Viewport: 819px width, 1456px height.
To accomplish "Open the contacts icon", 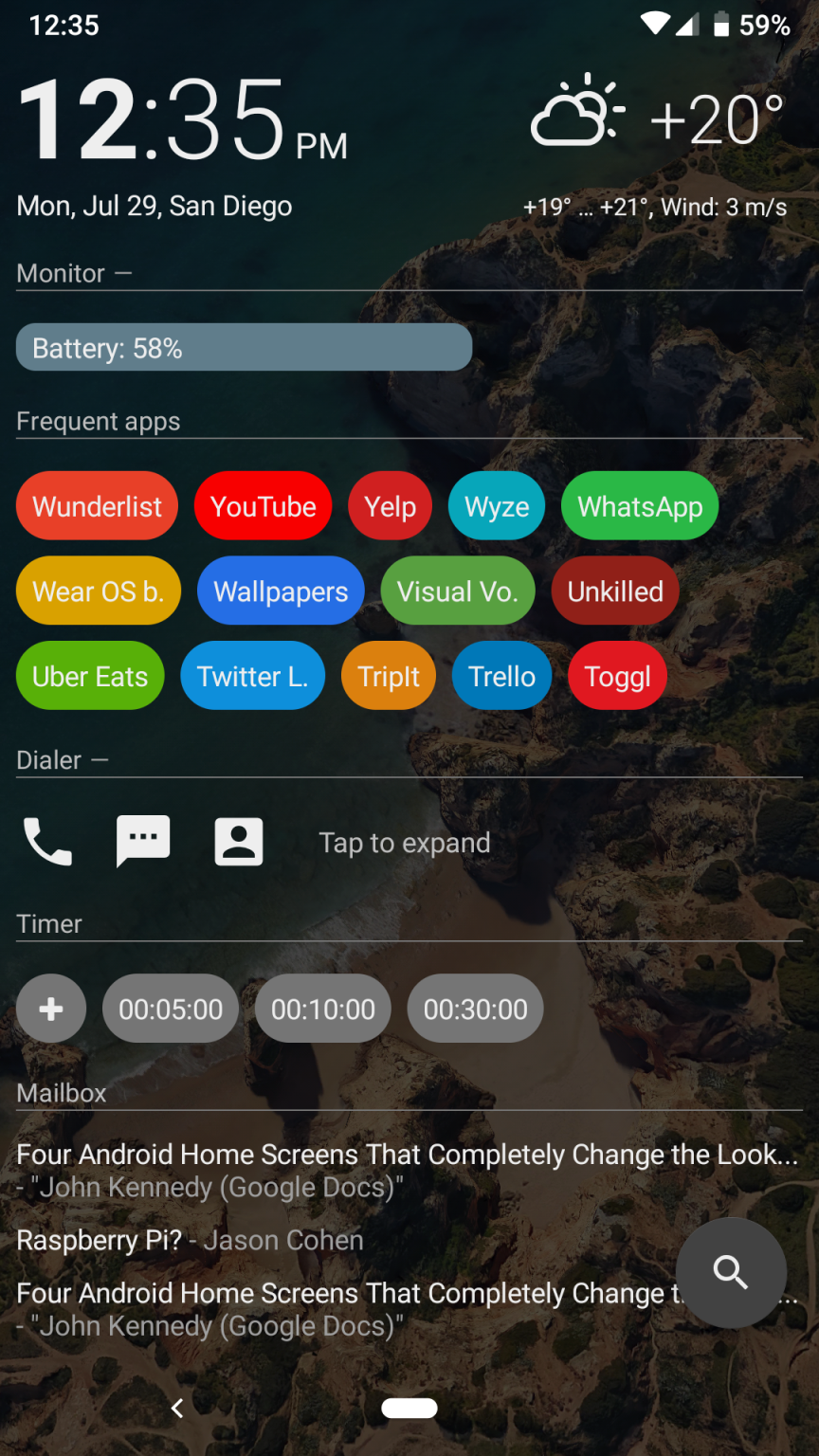I will point(239,842).
